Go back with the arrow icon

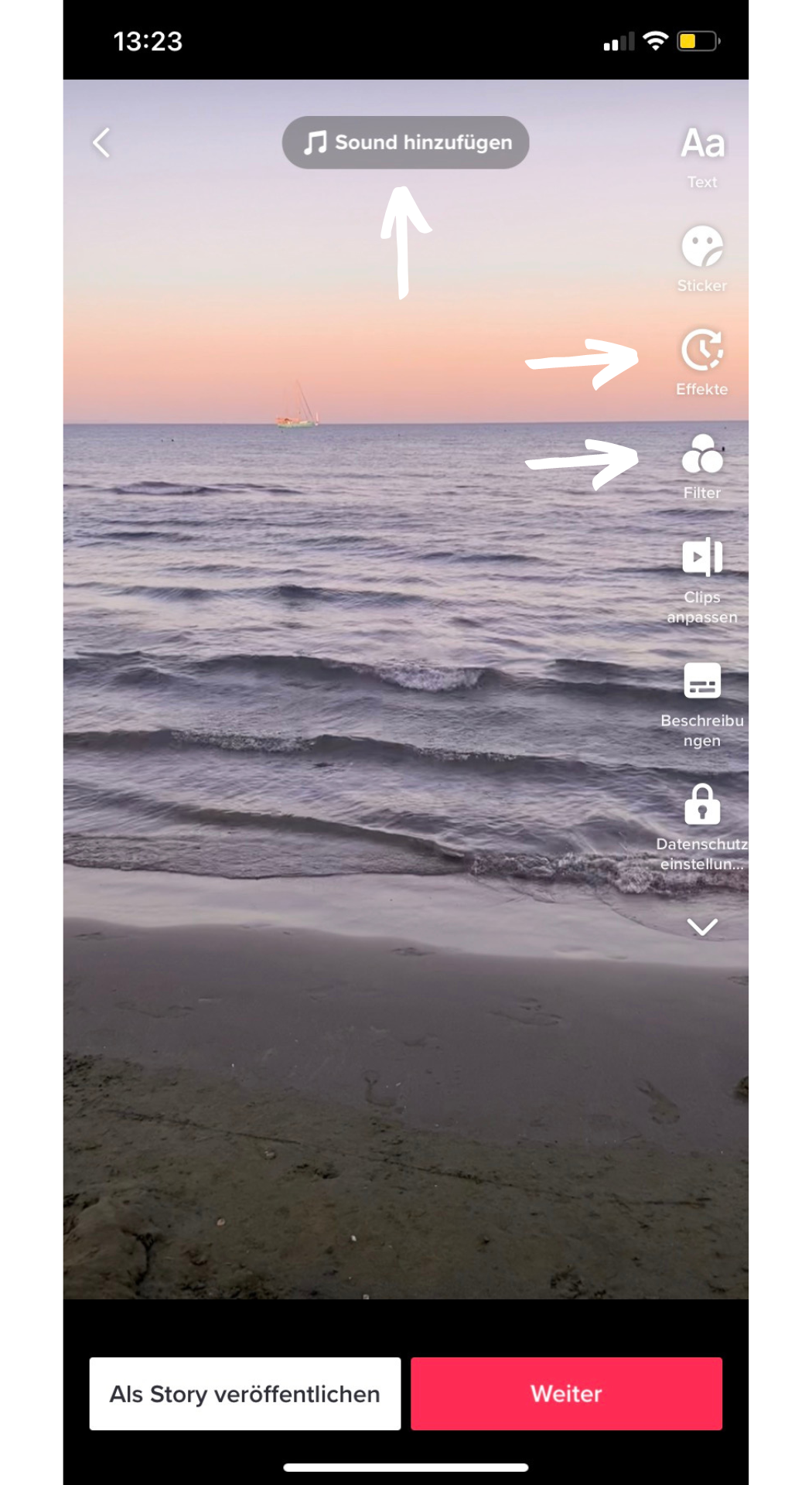pos(101,143)
